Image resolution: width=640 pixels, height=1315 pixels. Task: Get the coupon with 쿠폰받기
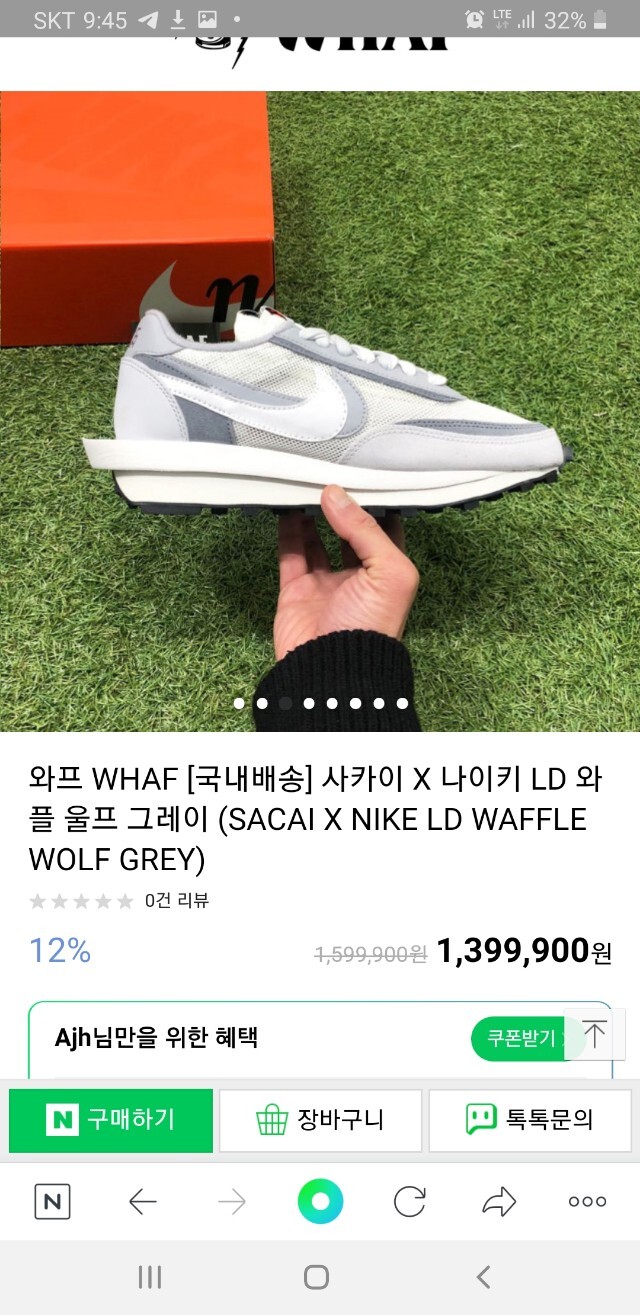(522, 1039)
